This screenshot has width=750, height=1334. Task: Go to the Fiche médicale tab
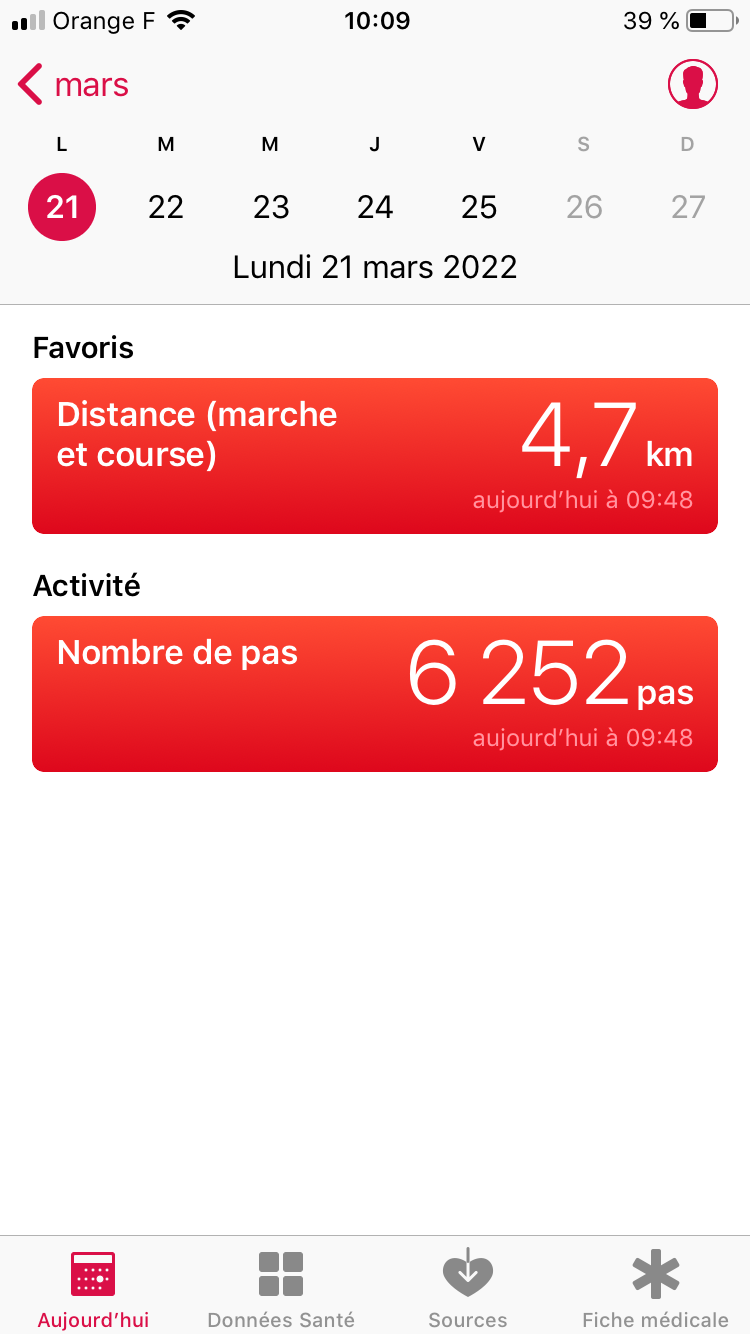[656, 1288]
